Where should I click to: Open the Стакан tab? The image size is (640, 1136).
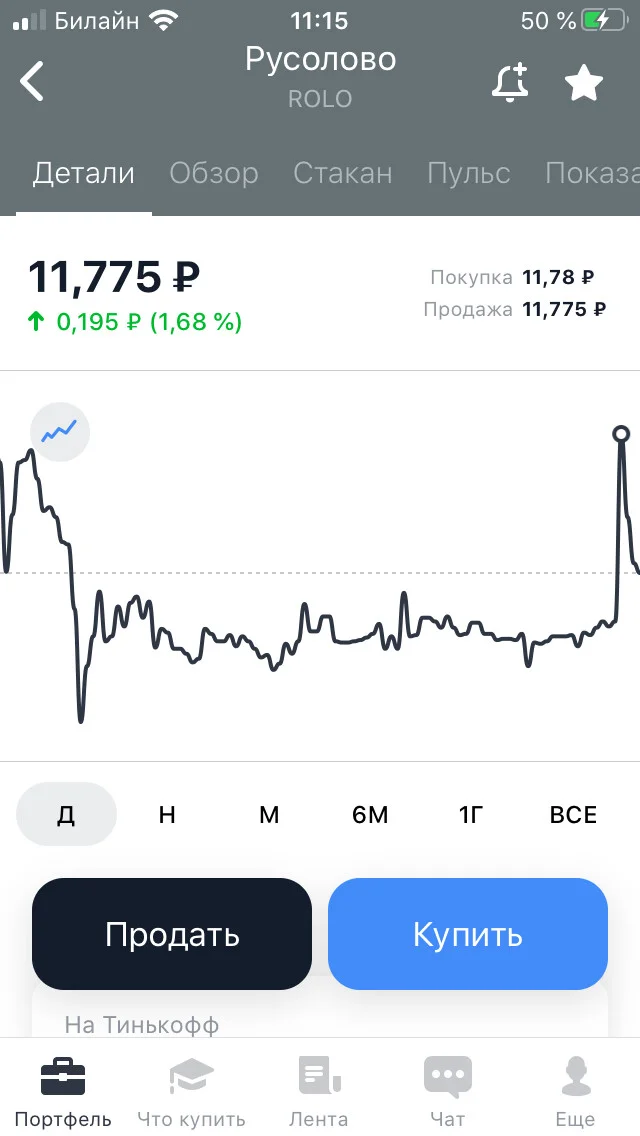click(343, 173)
